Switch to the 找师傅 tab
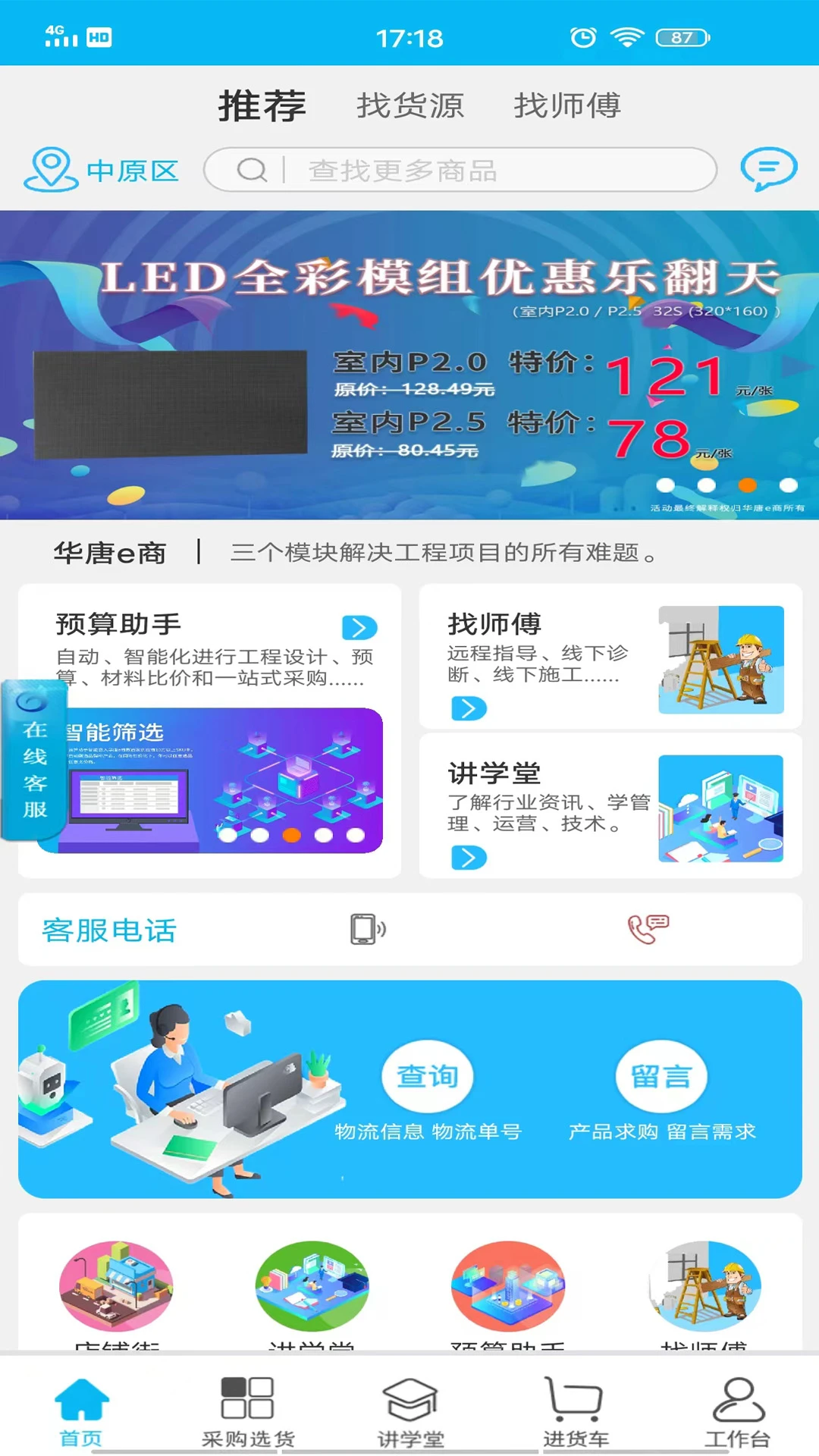The width and height of the screenshot is (819, 1456). [567, 105]
